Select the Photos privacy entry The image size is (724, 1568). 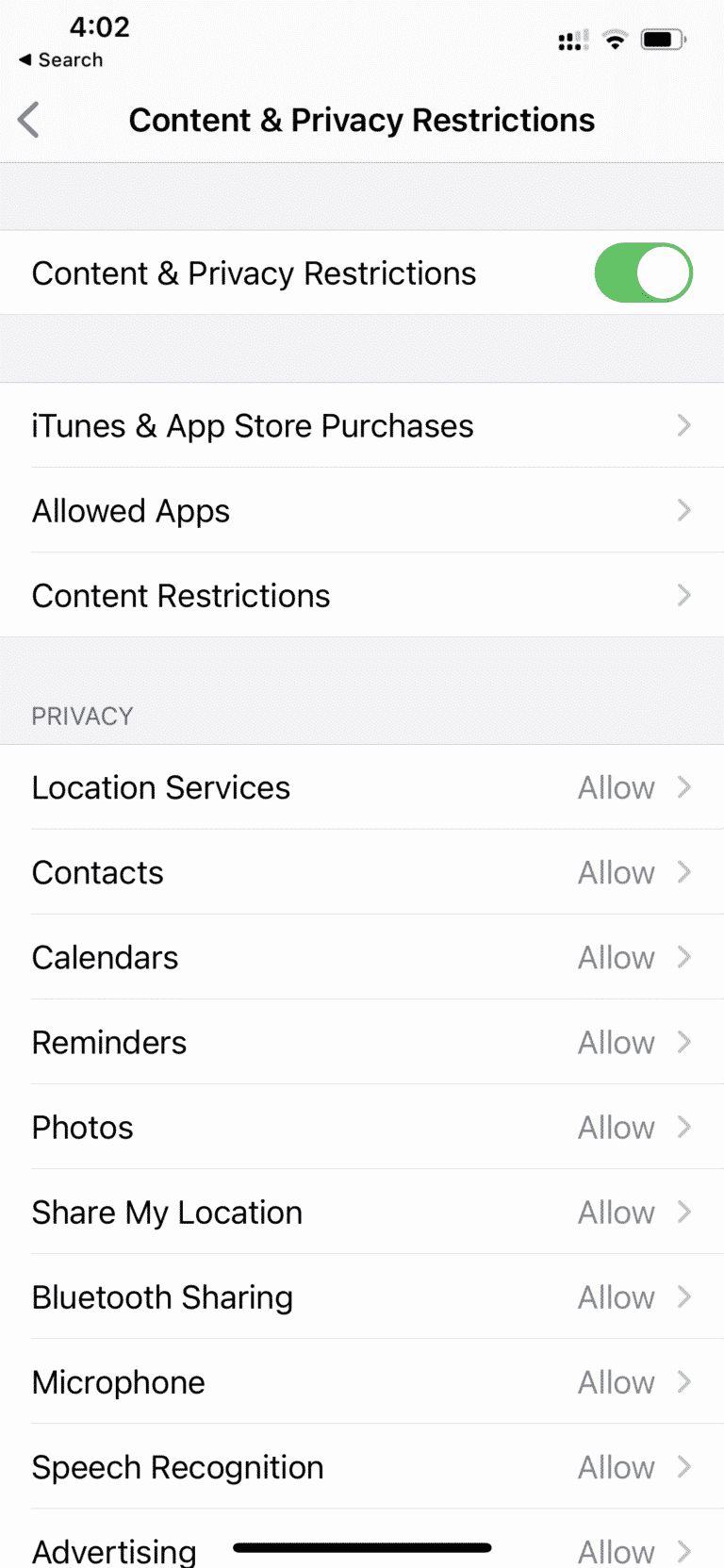(362, 1127)
